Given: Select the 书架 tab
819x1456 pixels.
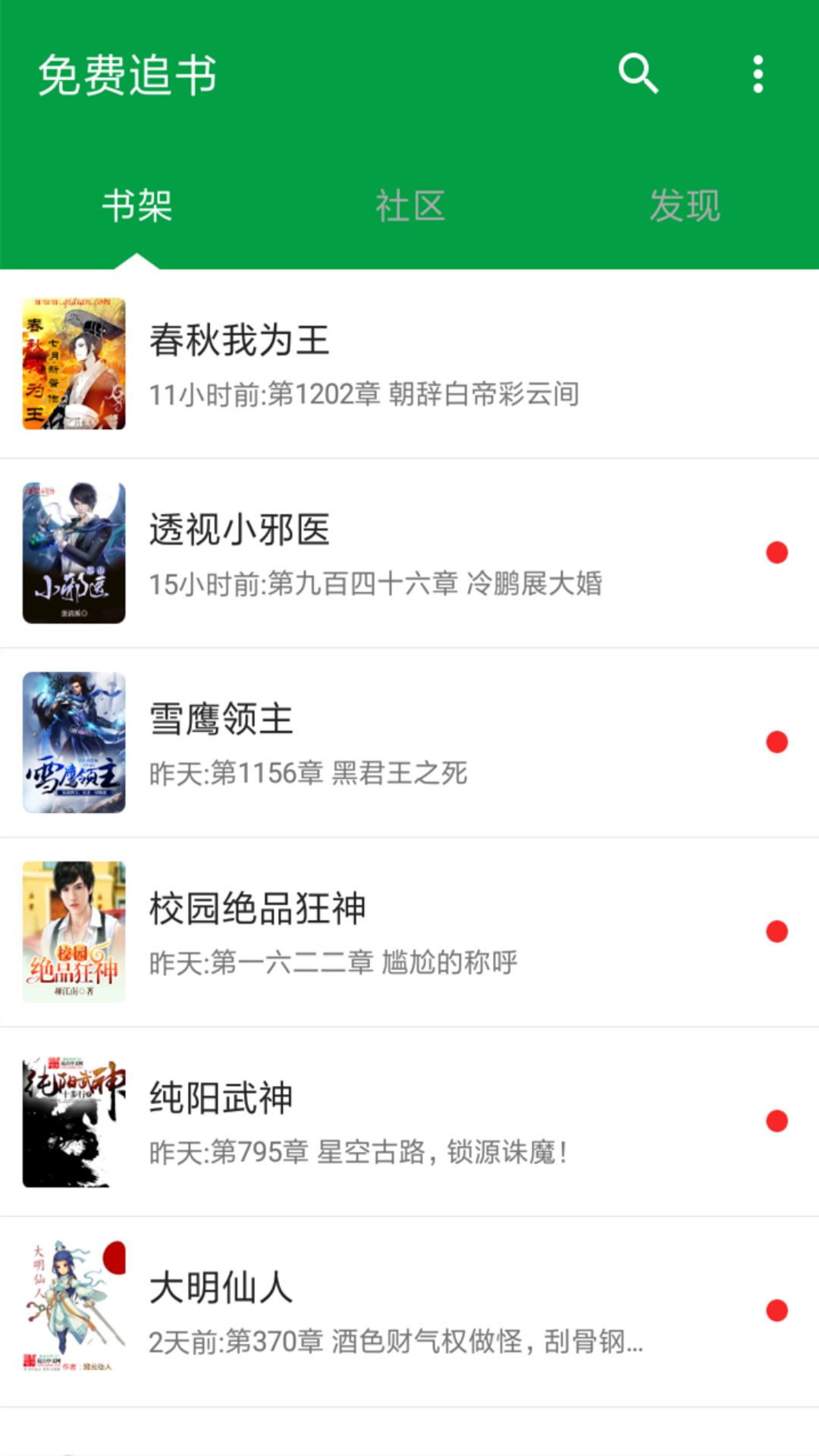Looking at the screenshot, I should point(137,206).
